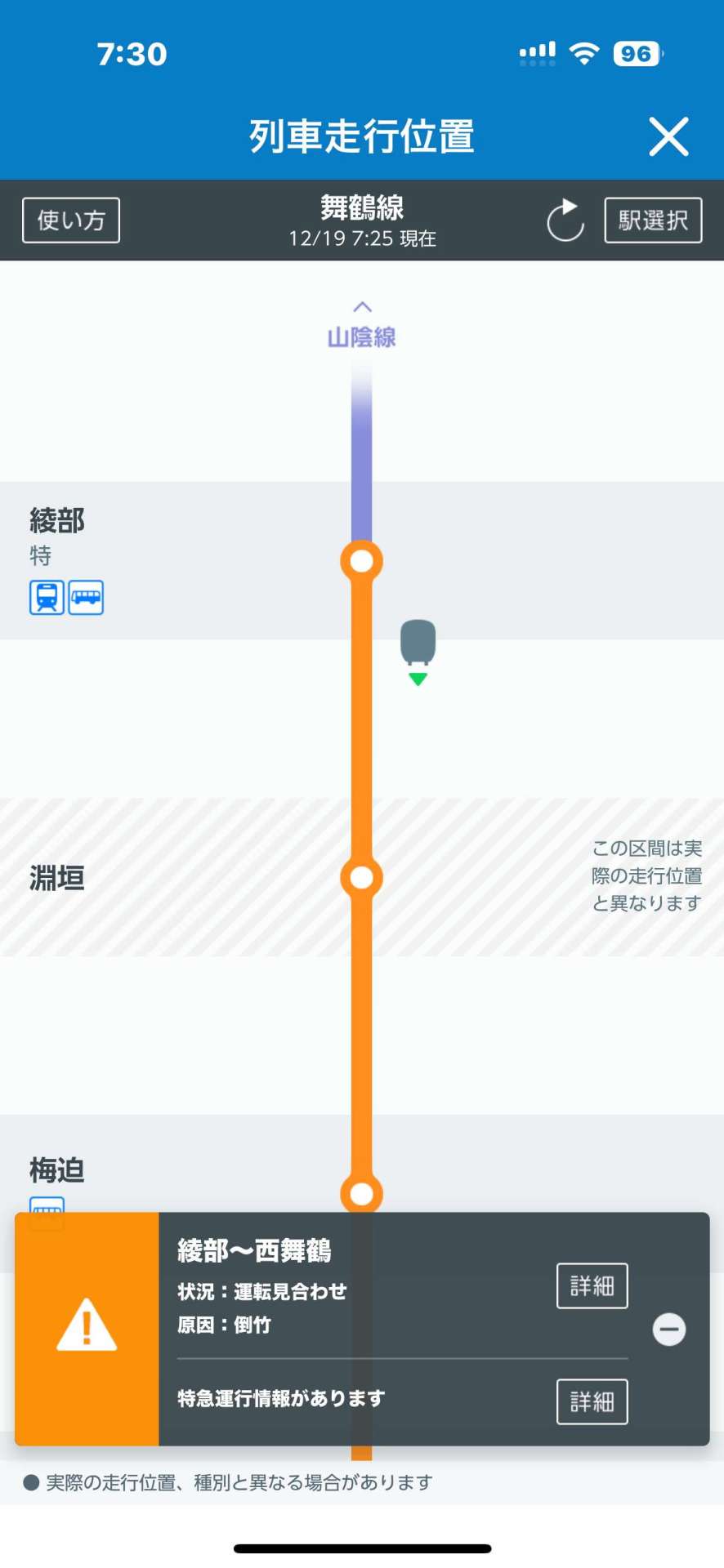This screenshot has width=724, height=1568.
Task: Tap the bus icon at 綾部 station
Action: point(86,597)
